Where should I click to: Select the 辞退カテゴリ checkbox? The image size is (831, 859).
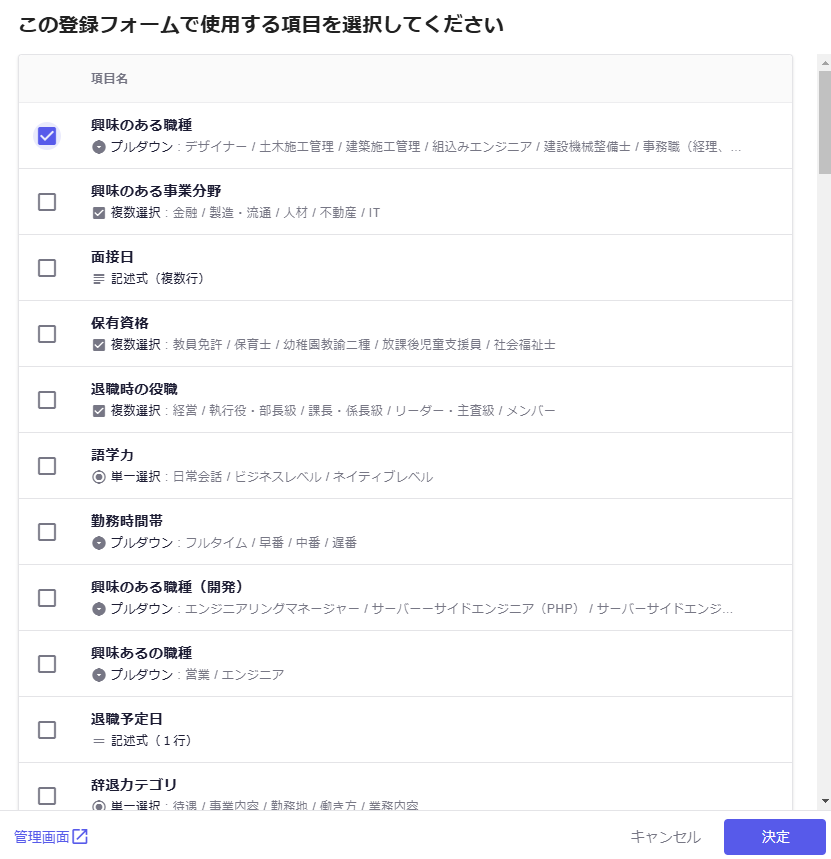47,796
